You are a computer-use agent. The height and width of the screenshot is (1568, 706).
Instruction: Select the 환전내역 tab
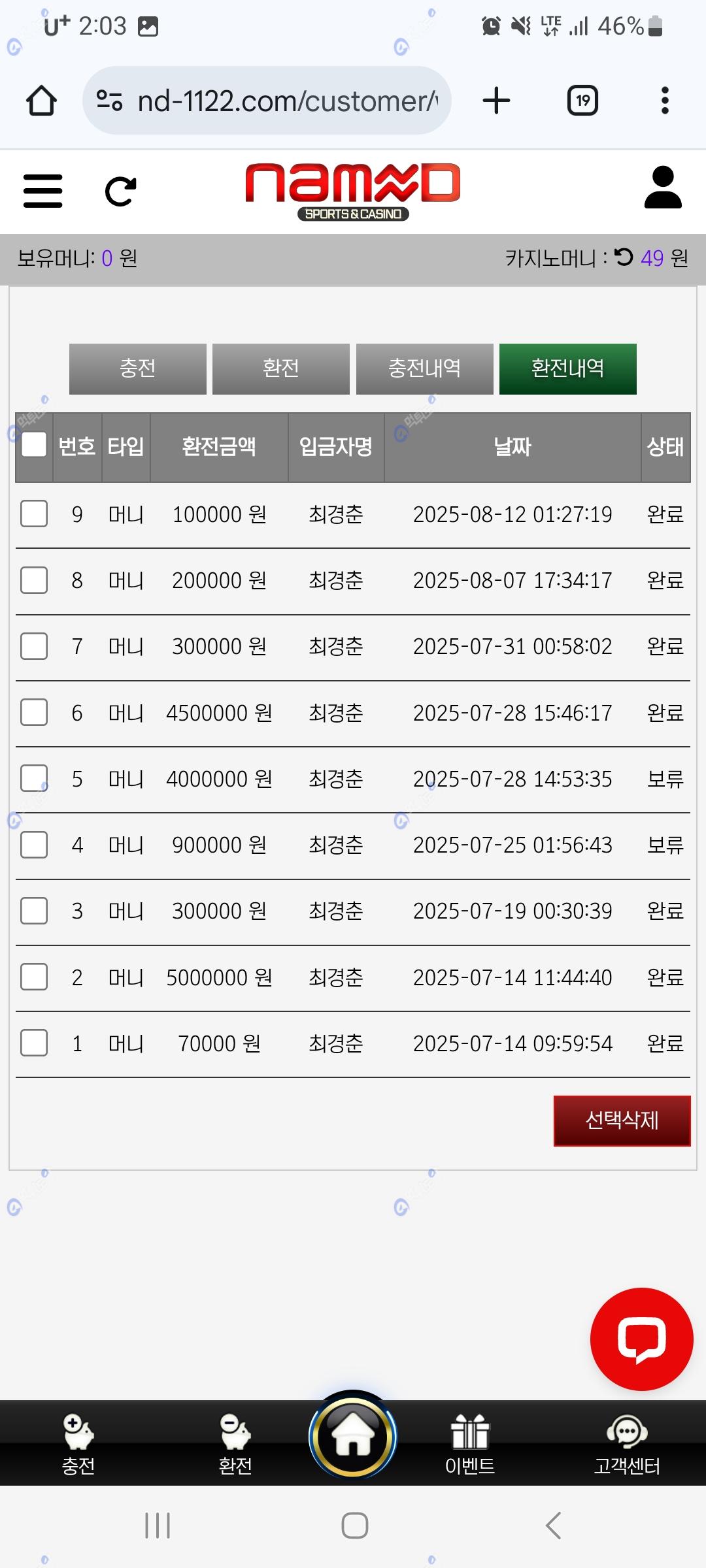coord(567,369)
